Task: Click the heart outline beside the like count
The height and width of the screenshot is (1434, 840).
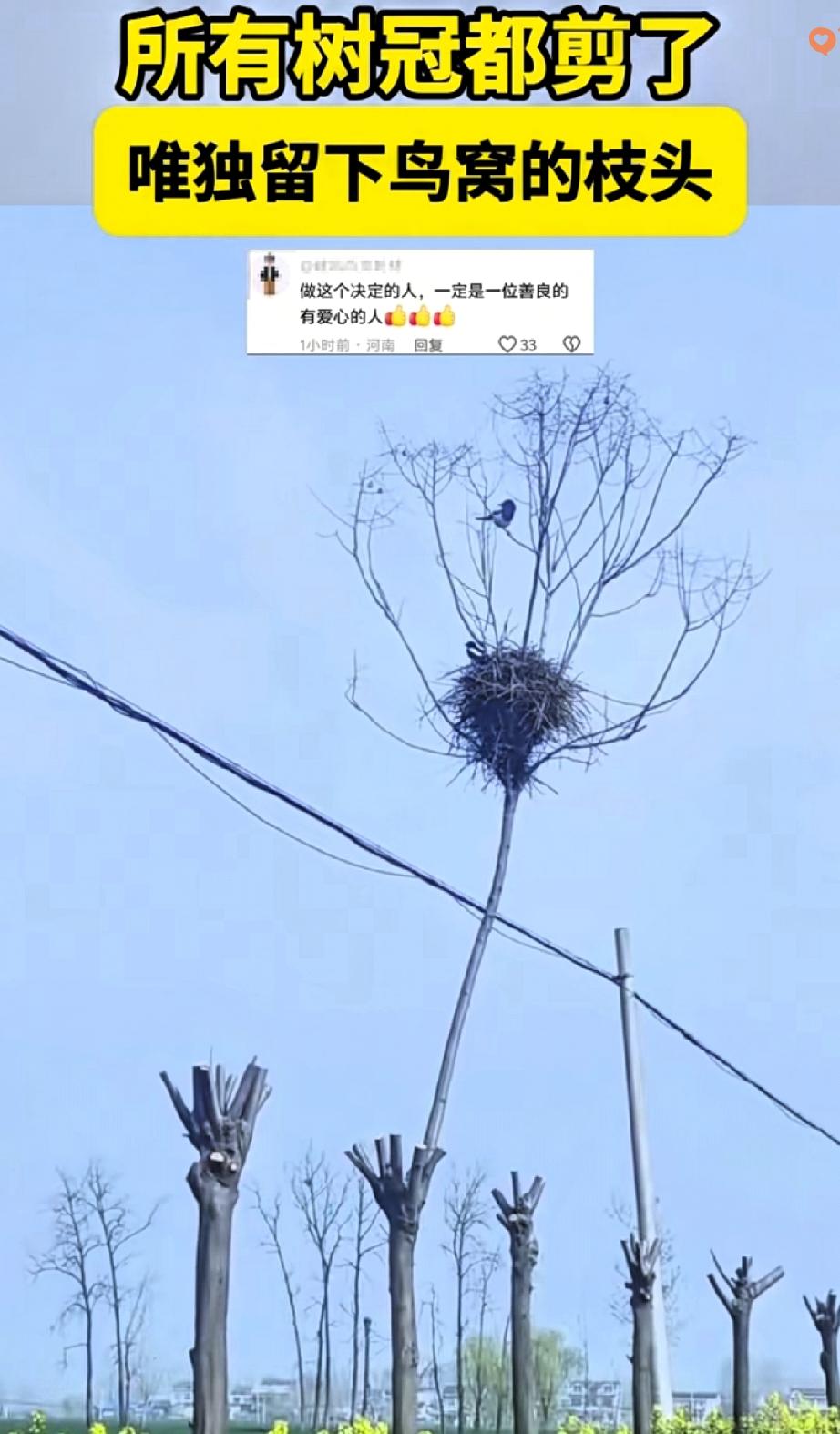Action: 507,343
